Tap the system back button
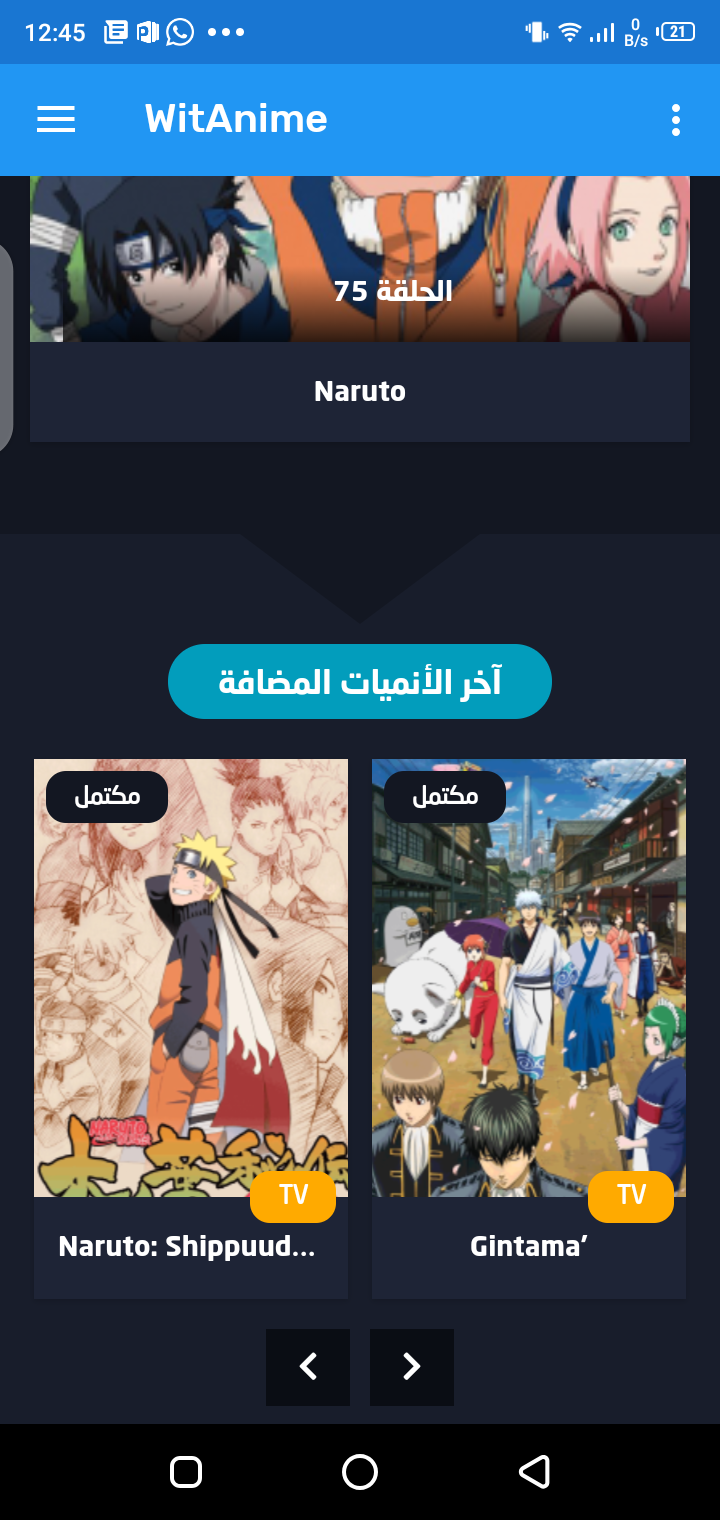Screen dimensions: 720x1520 pos(534,1472)
